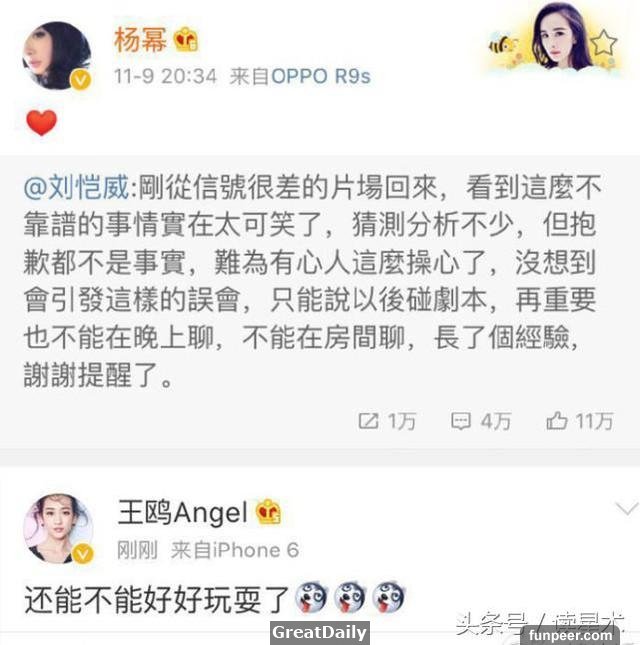Open 杨幂's profile avatar
The height and width of the screenshot is (645, 640).
pos(56,55)
